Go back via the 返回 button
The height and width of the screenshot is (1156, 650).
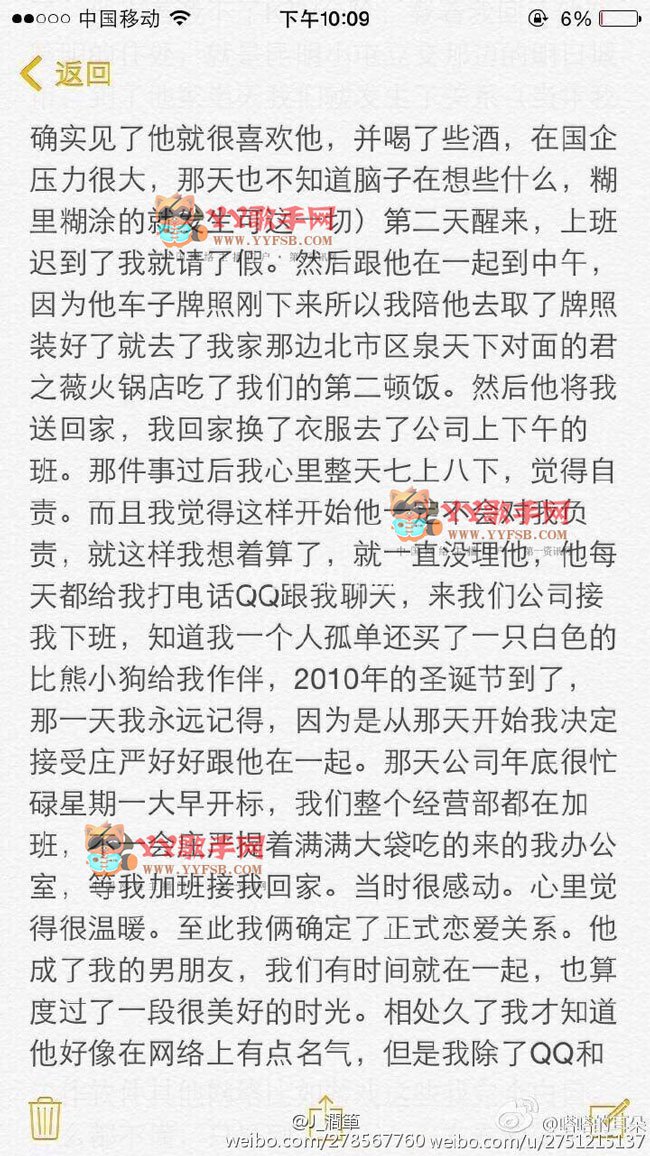66,73
